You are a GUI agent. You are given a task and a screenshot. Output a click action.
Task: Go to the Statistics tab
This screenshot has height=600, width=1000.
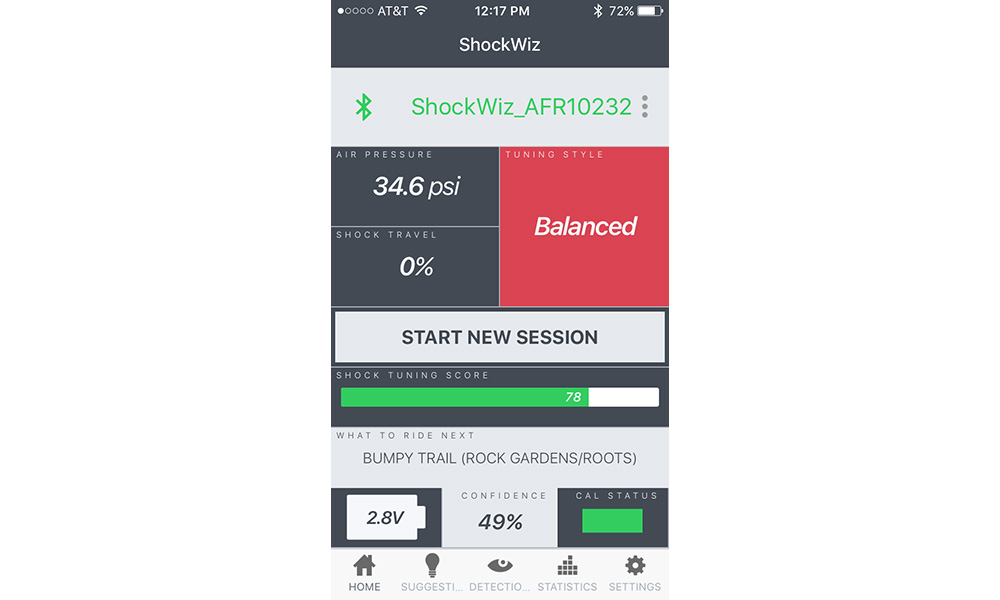click(567, 573)
